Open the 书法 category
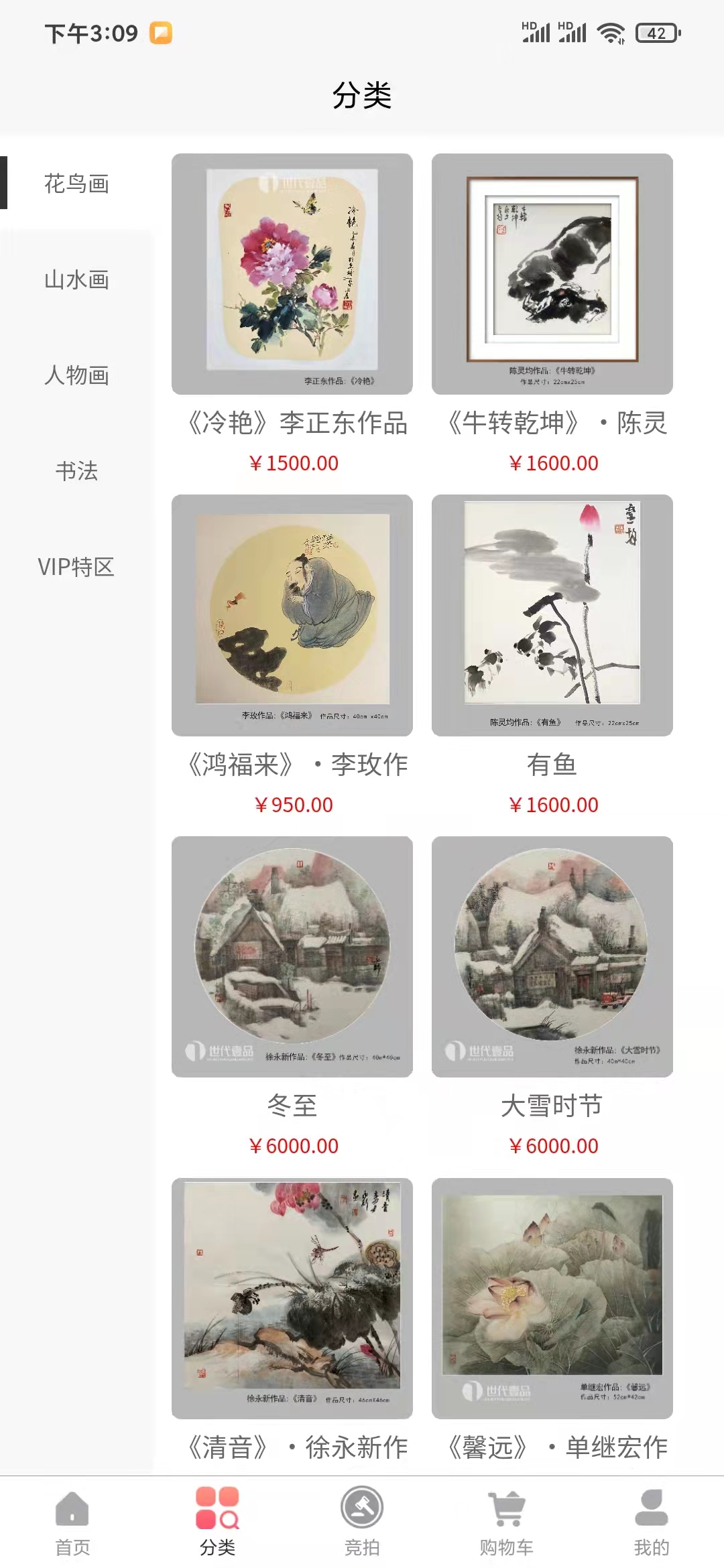724x1568 pixels. [x=75, y=472]
